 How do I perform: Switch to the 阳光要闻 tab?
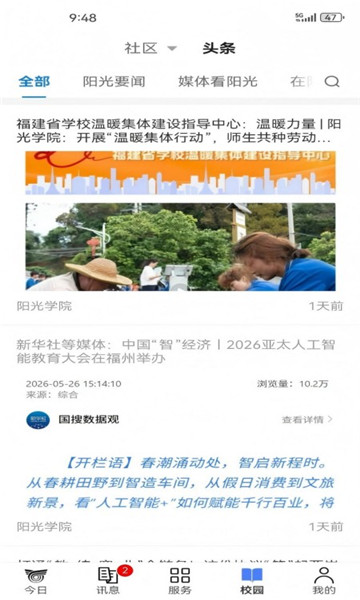(114, 82)
